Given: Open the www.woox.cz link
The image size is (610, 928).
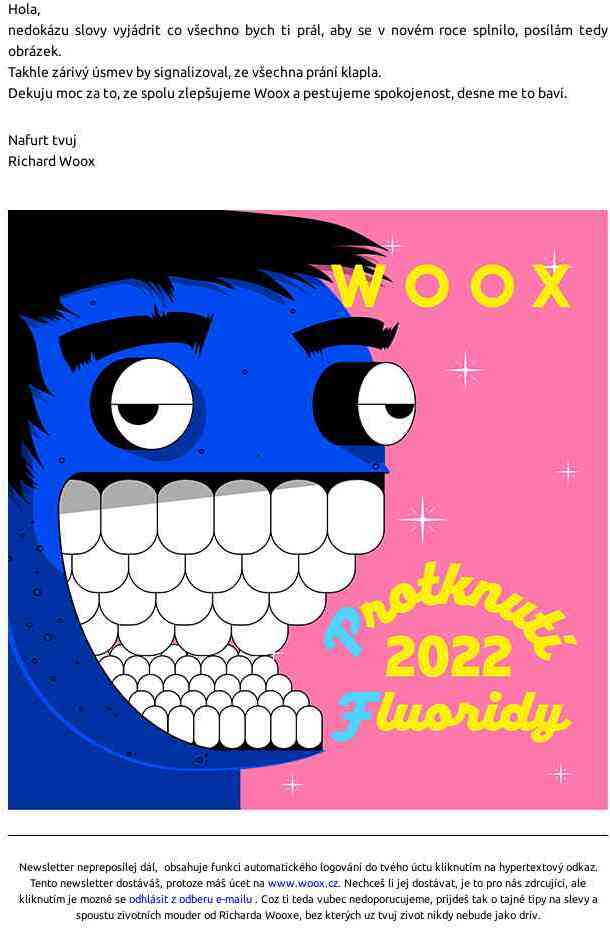Looking at the screenshot, I should (x=303, y=884).
